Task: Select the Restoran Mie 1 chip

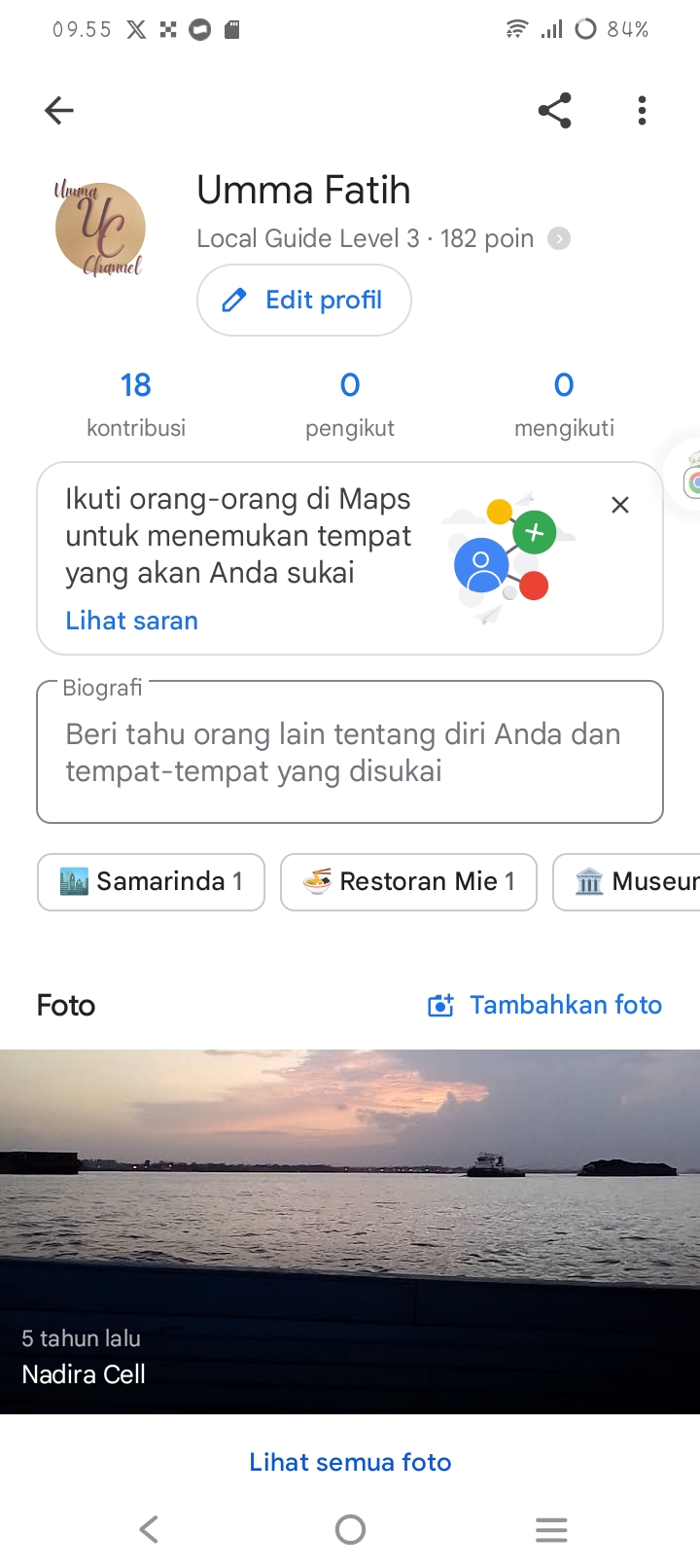Action: click(408, 882)
